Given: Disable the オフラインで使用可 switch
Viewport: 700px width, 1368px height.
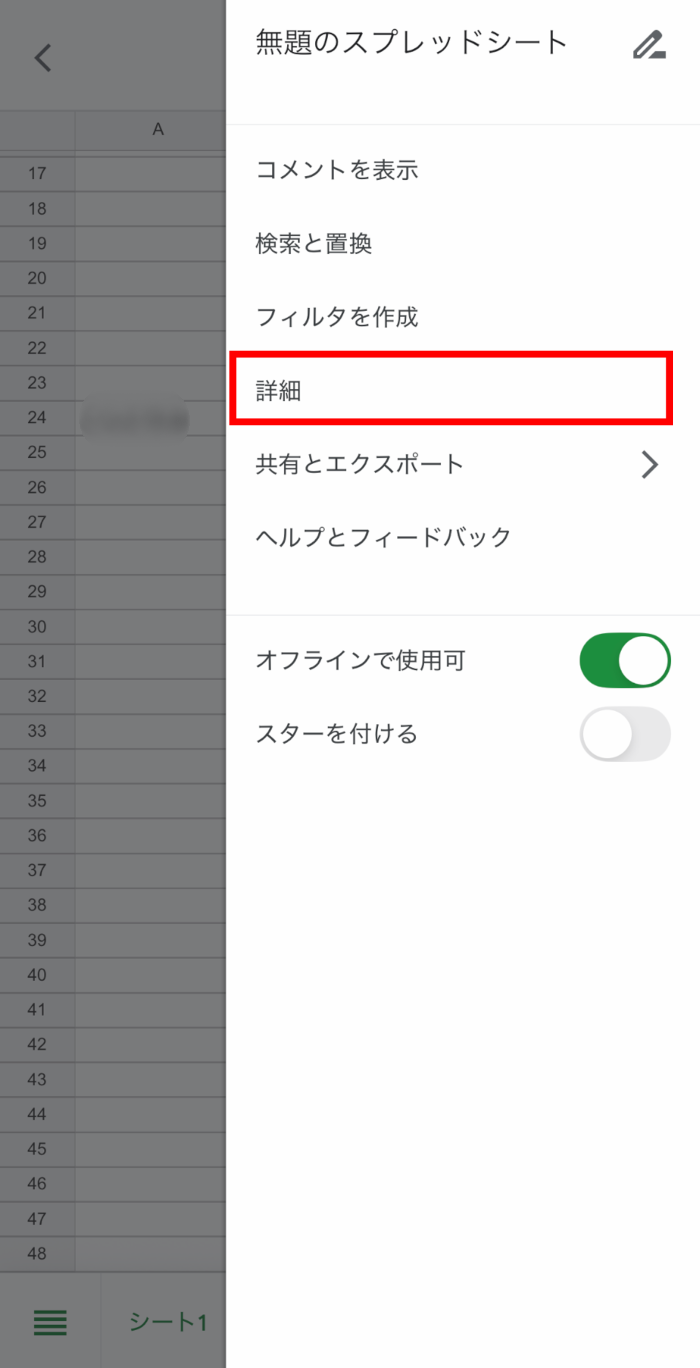Looking at the screenshot, I should [x=624, y=660].
